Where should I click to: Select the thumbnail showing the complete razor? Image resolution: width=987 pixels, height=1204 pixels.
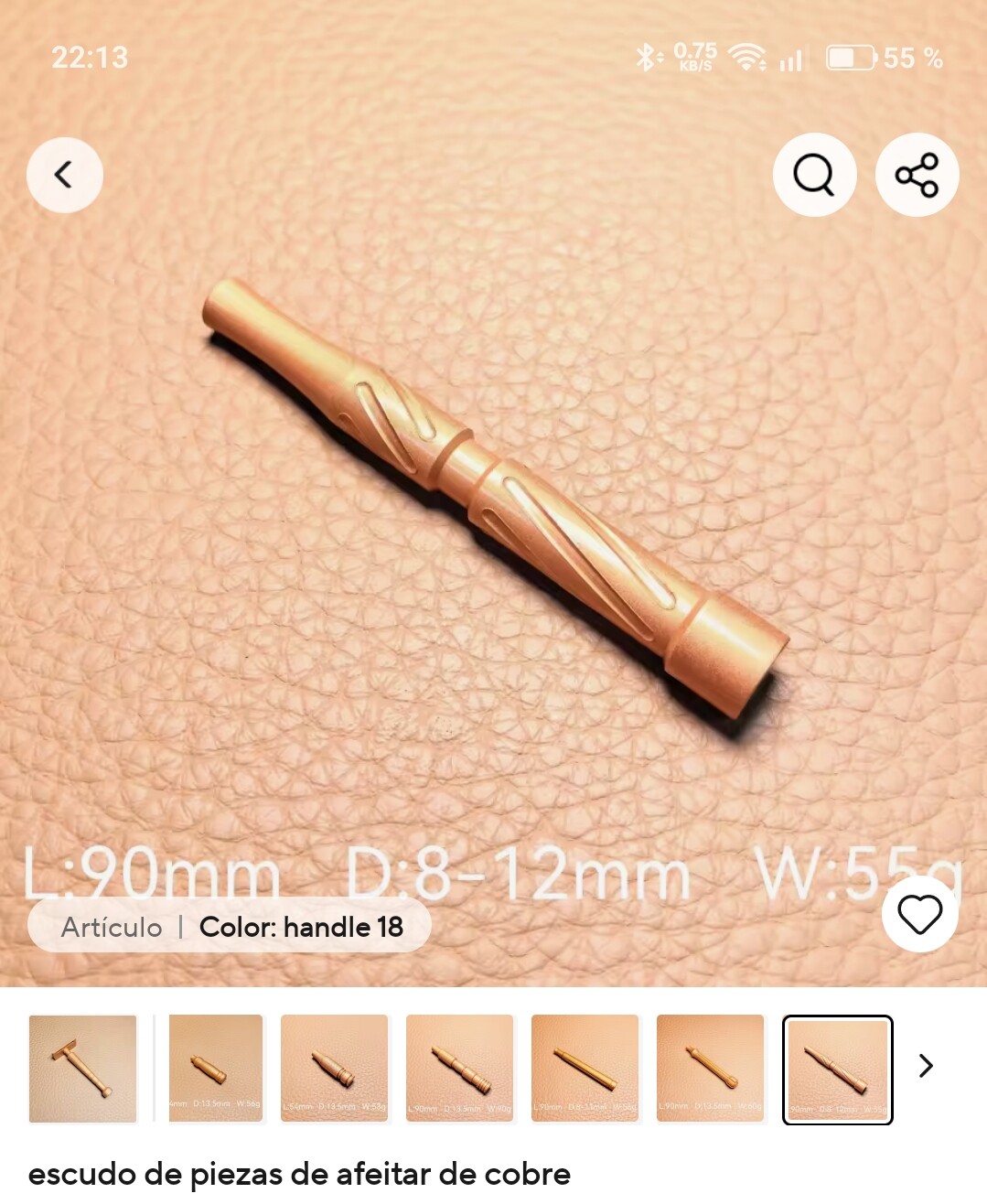(82, 1069)
